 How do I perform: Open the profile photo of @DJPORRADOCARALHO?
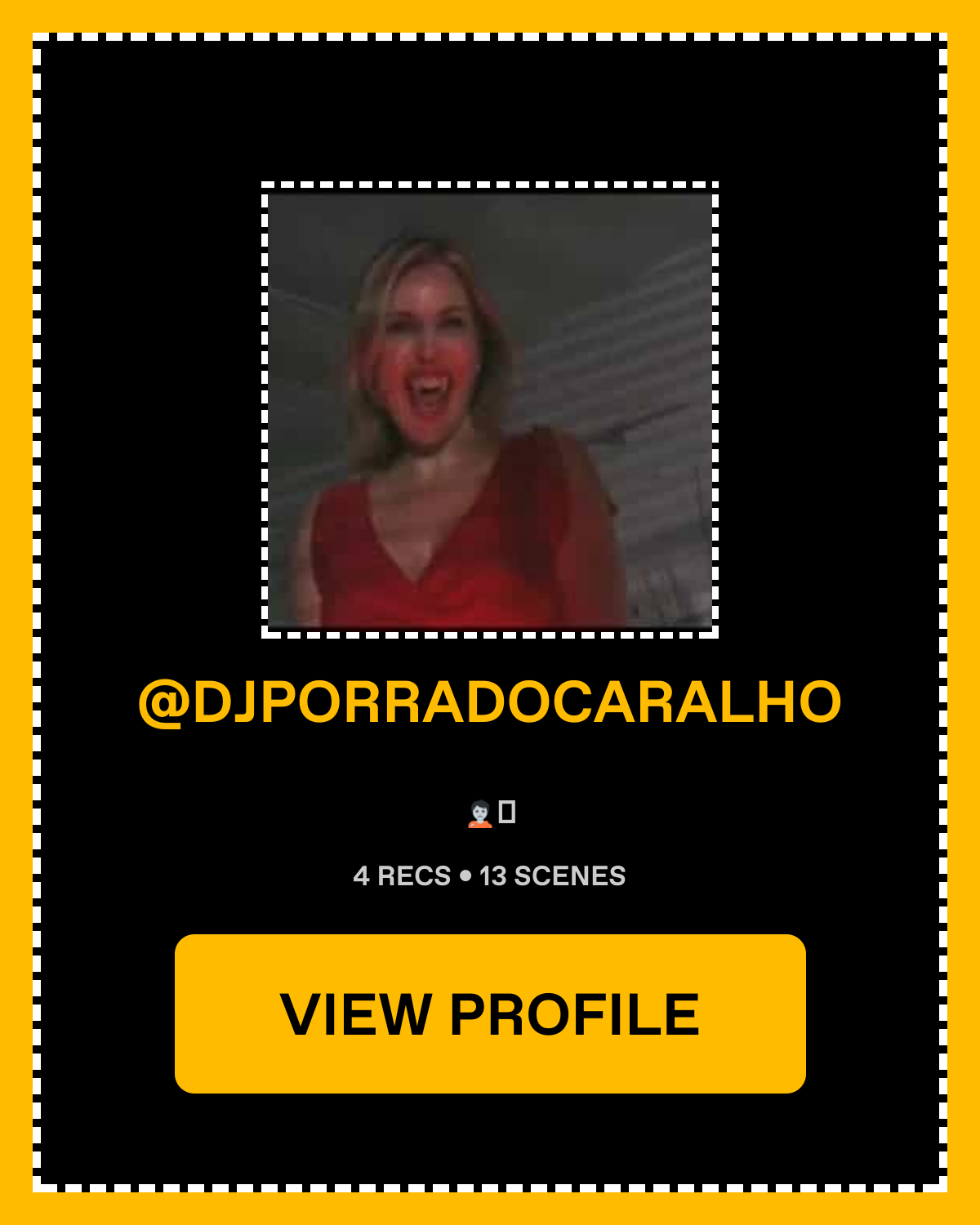click(490, 410)
